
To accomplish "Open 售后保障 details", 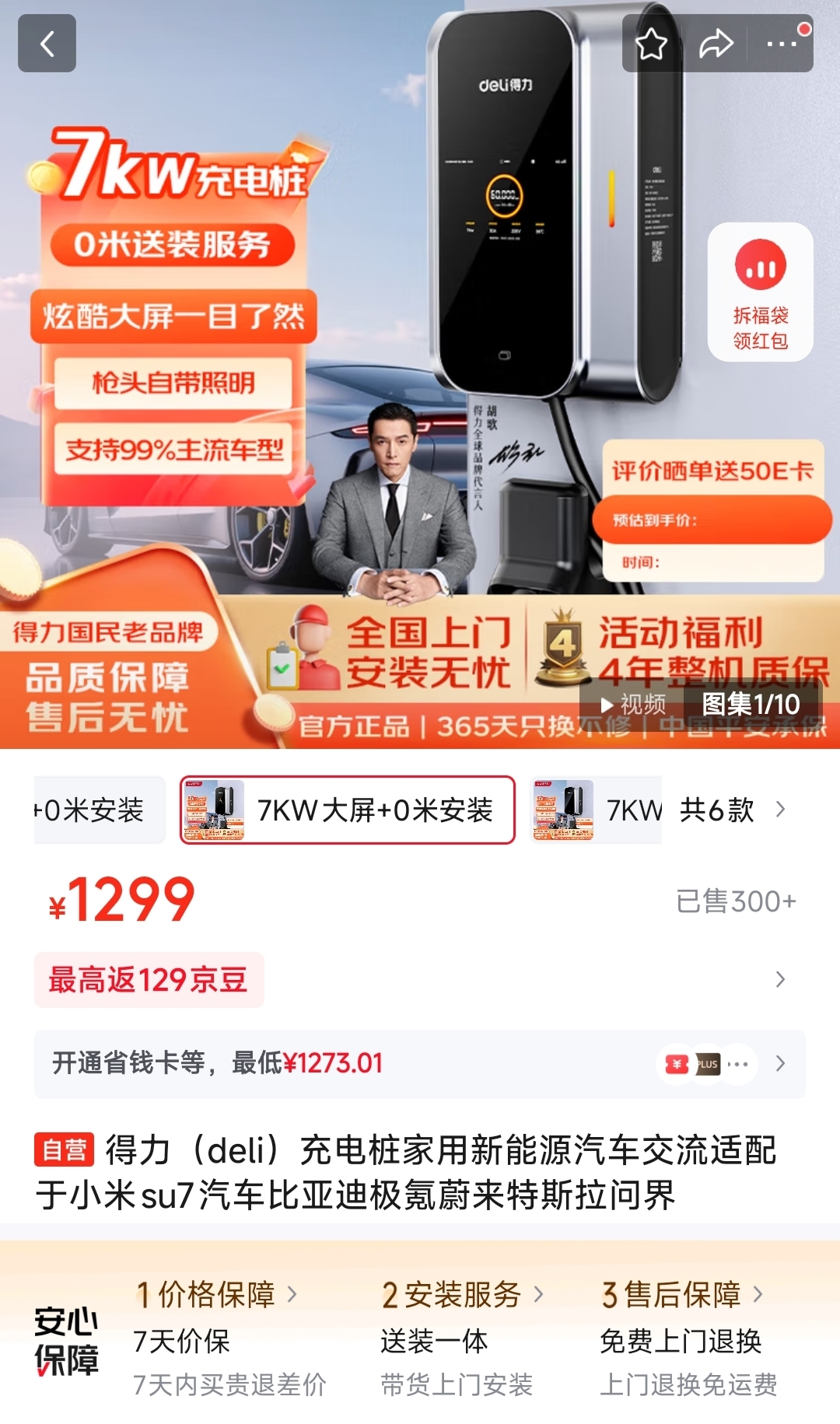I will coord(682,1295).
